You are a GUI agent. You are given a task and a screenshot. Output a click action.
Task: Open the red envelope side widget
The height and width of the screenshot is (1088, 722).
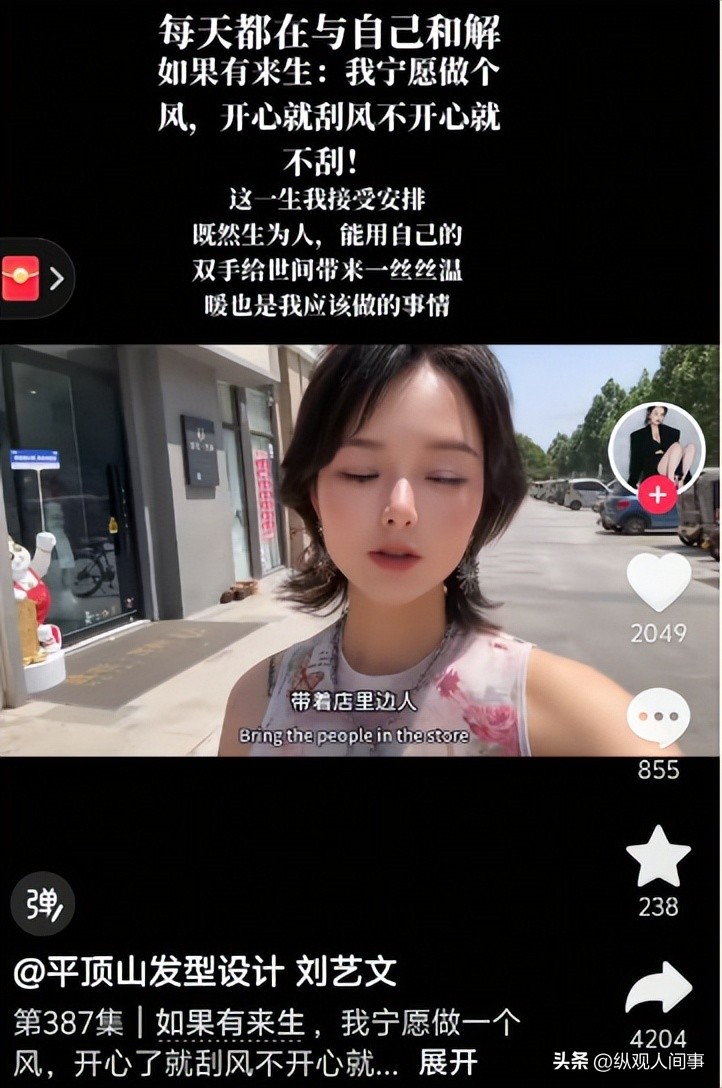(22, 278)
